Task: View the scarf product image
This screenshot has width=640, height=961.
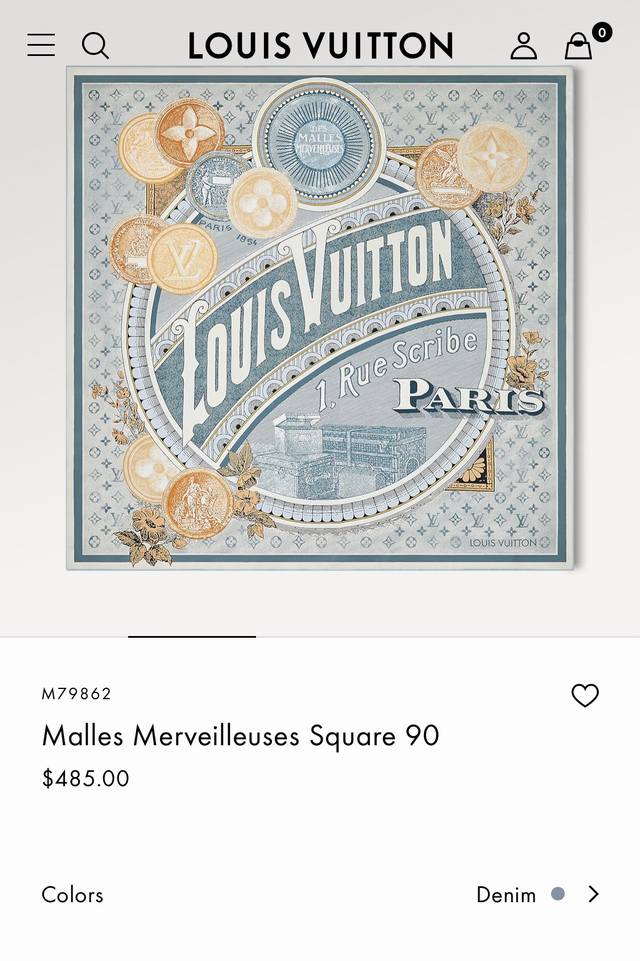Action: point(320,318)
